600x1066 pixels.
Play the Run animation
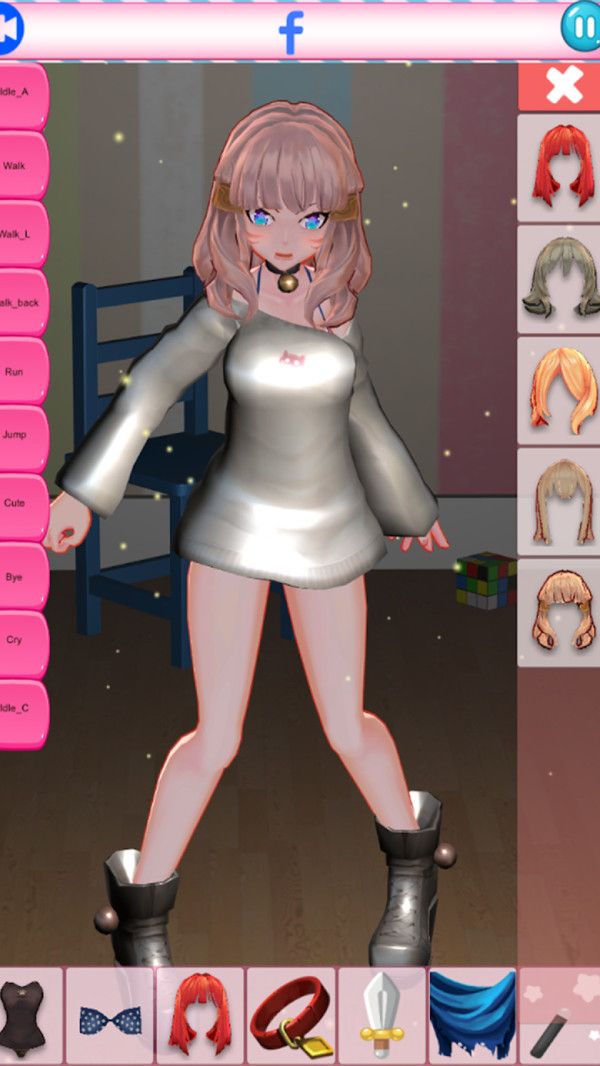tap(20, 371)
